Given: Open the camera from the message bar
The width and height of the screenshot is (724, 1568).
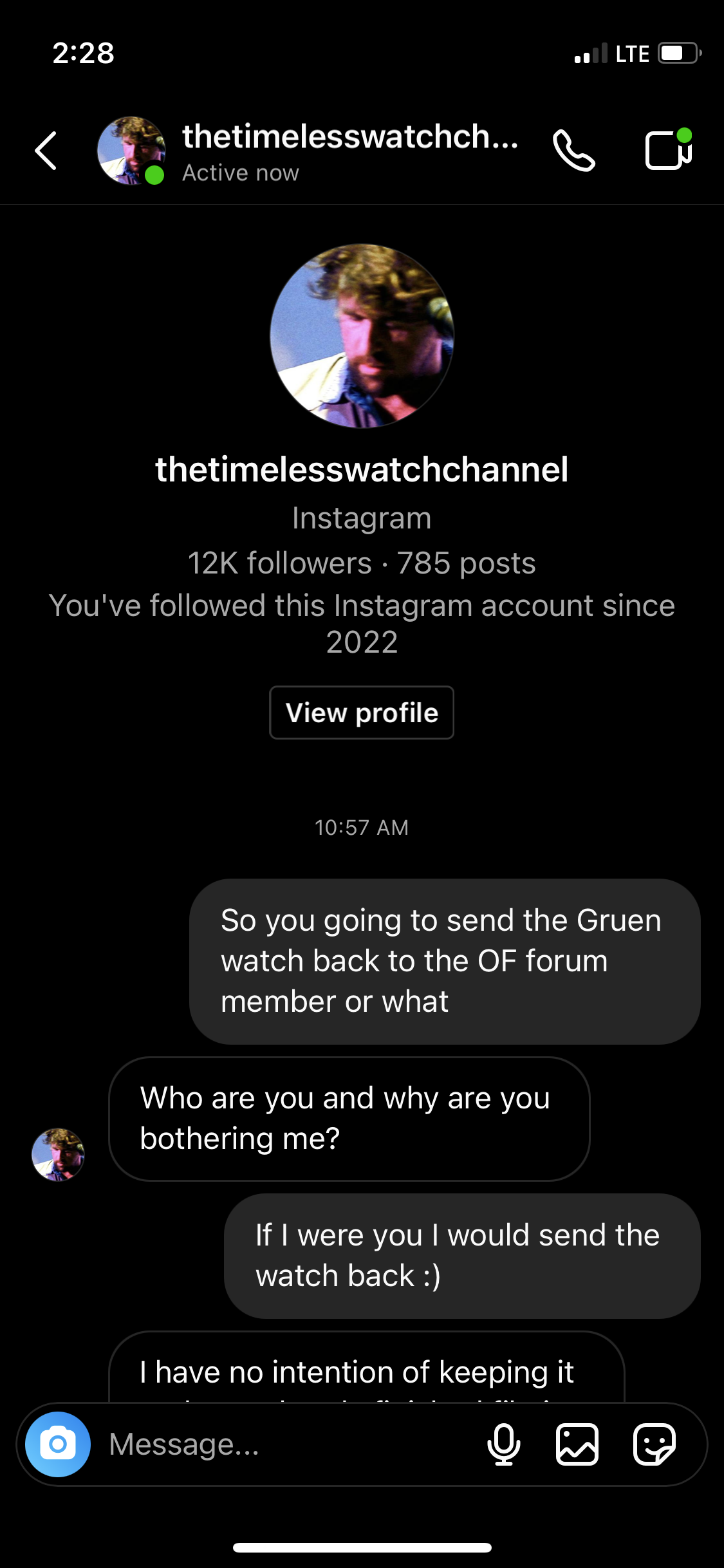Looking at the screenshot, I should (x=58, y=1444).
